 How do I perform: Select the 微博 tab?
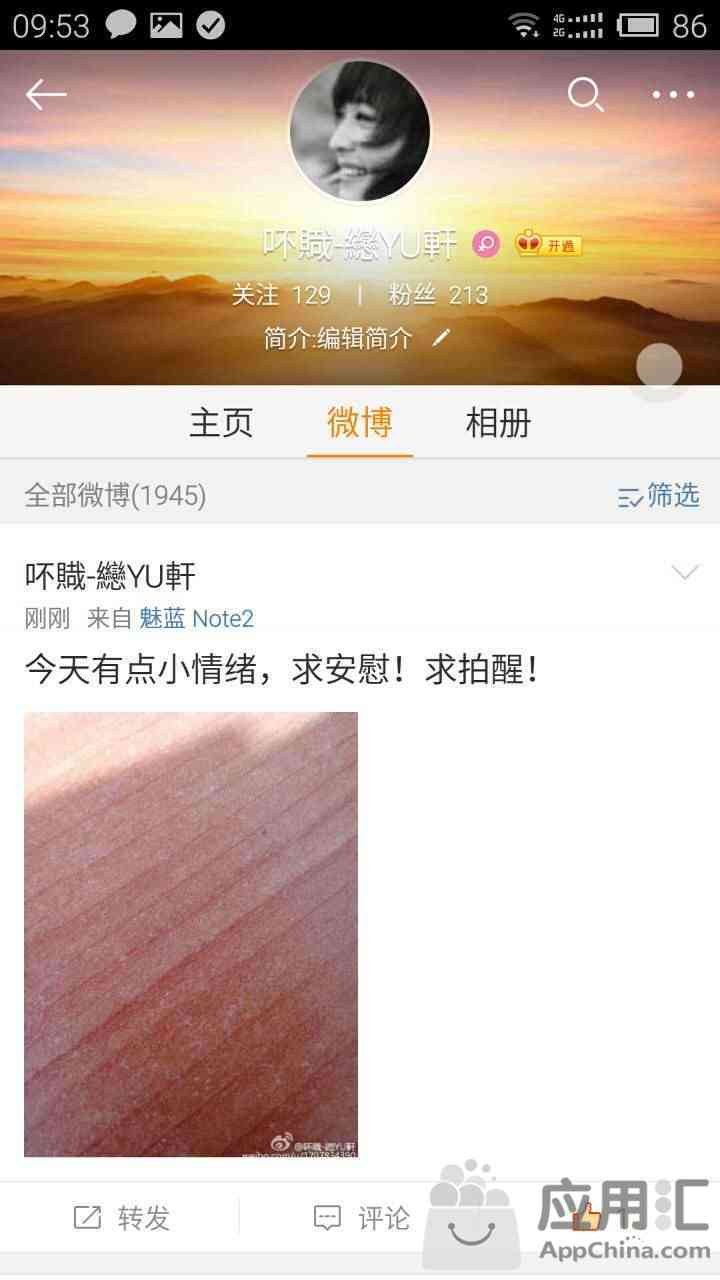[x=360, y=423]
